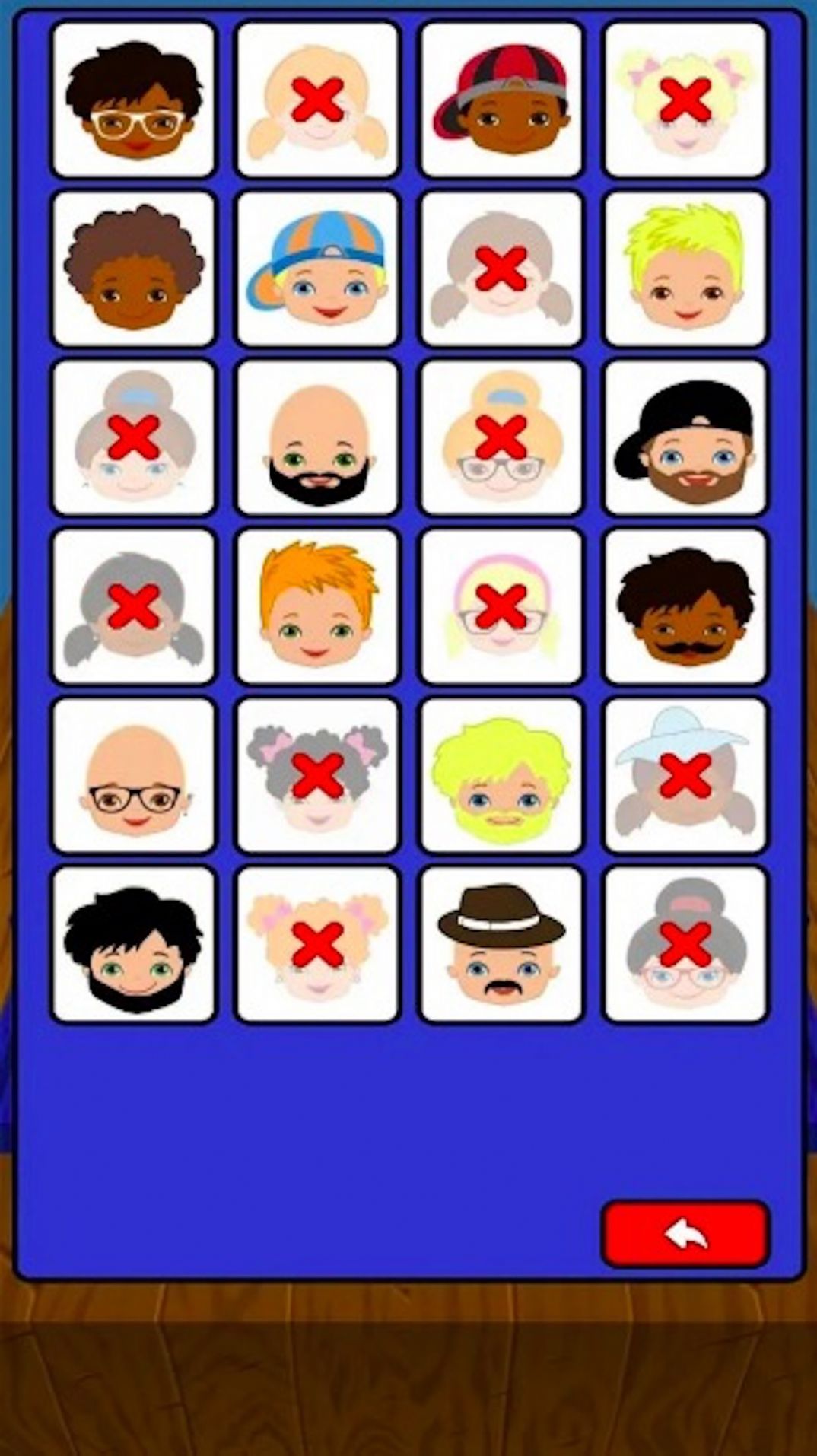The width and height of the screenshot is (817, 1456).
Task: Select the man with the brown fedora hat
Action: tap(501, 944)
